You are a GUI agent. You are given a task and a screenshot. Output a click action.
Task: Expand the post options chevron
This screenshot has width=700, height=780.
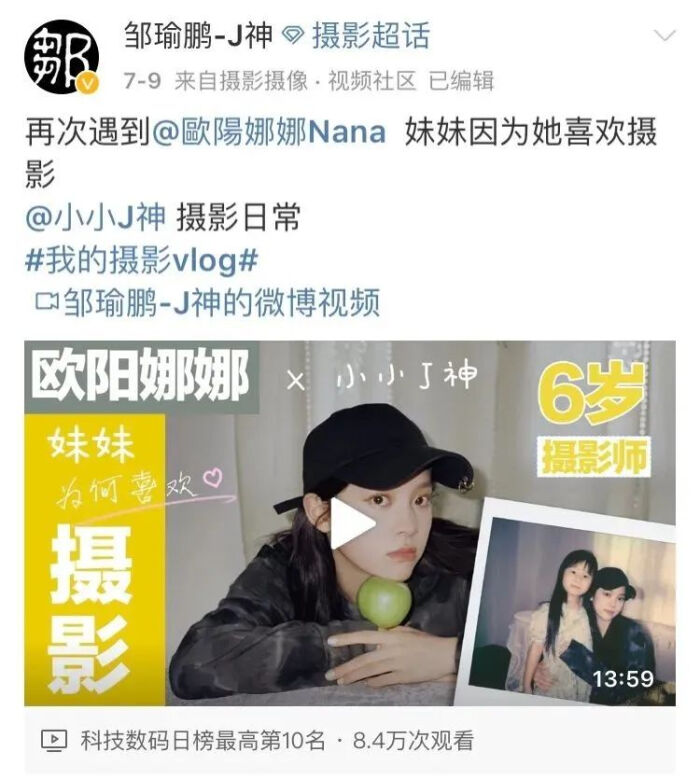point(663,37)
